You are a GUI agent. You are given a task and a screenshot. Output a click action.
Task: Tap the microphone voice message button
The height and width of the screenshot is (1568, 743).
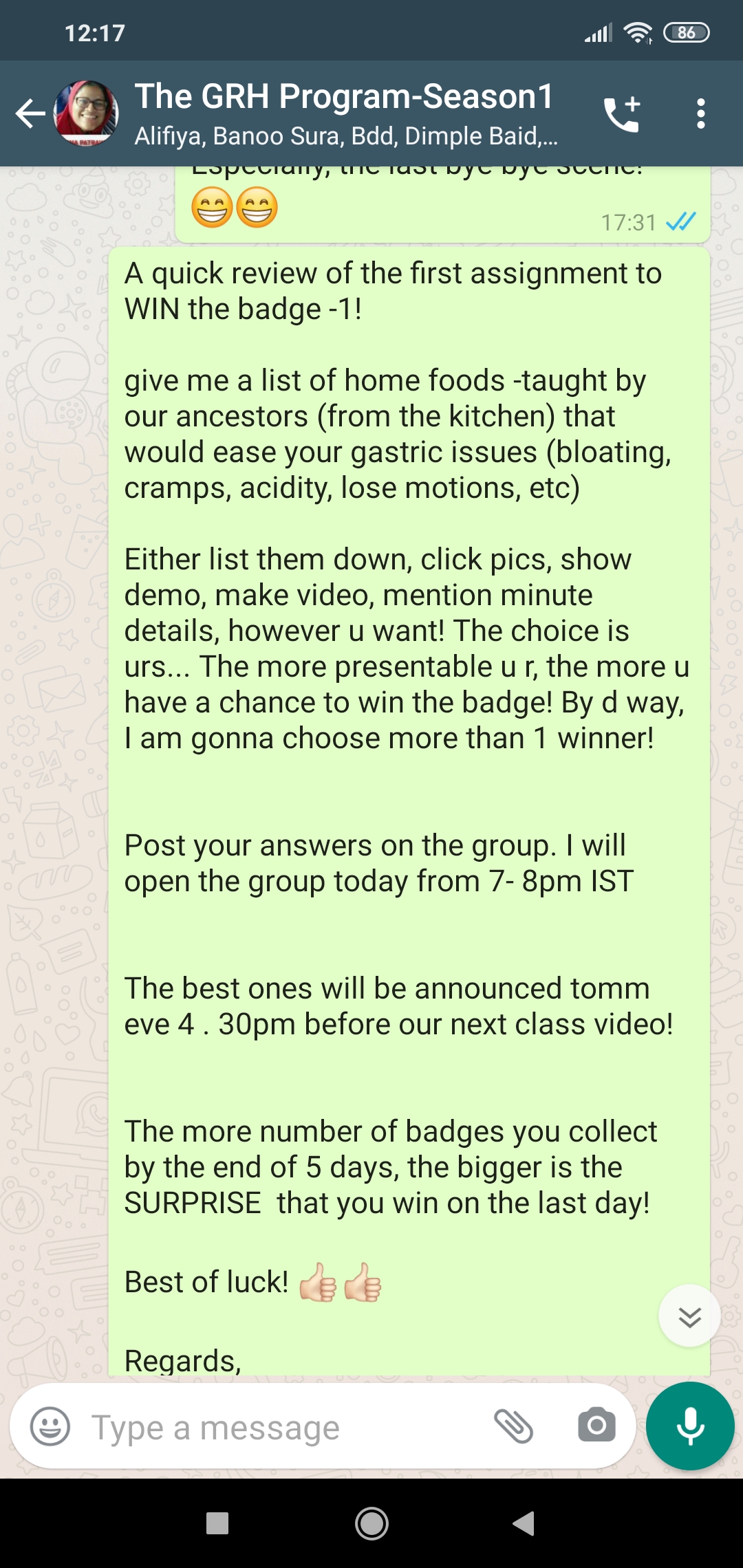tap(690, 1426)
